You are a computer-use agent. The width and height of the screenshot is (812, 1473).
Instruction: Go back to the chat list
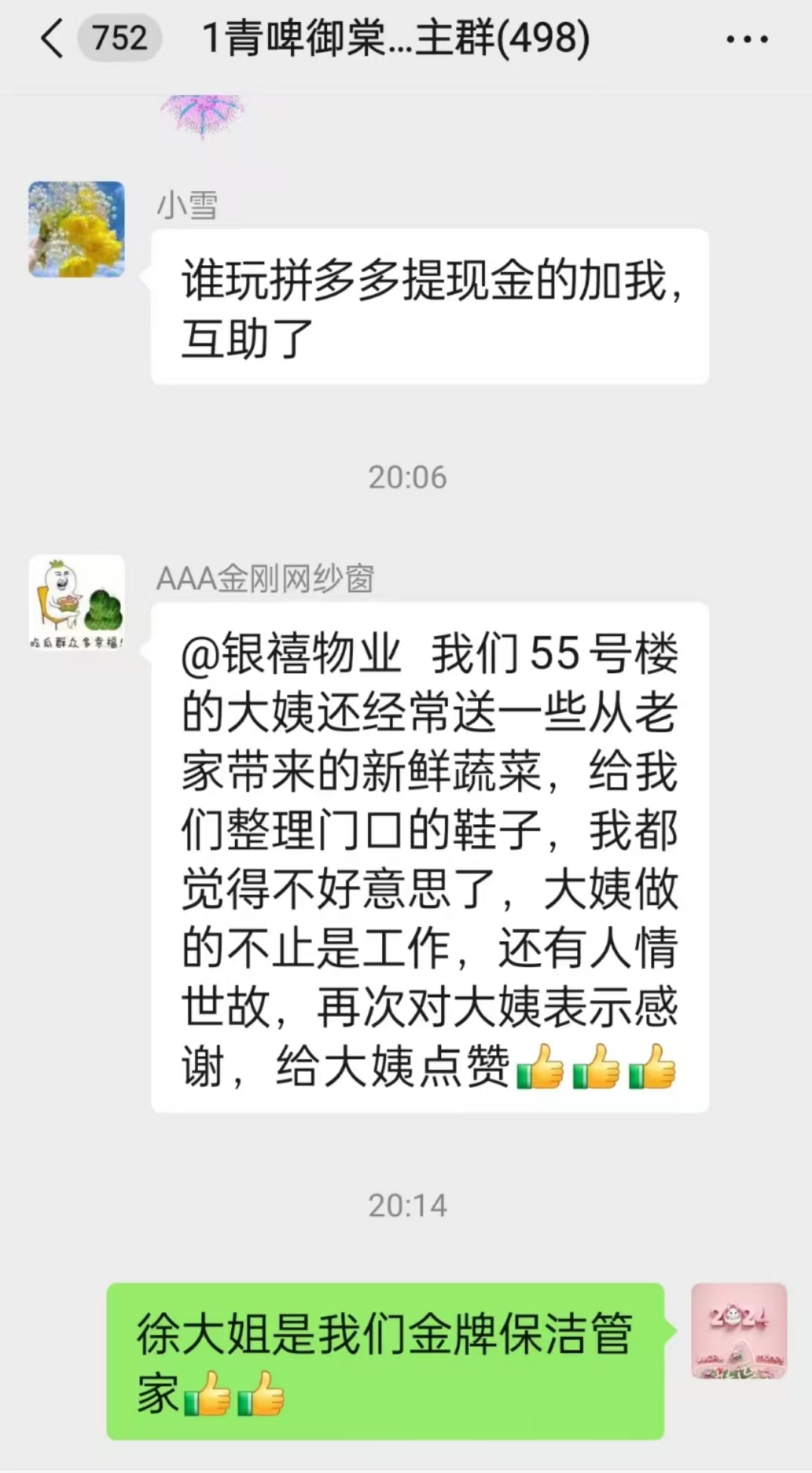(x=51, y=39)
